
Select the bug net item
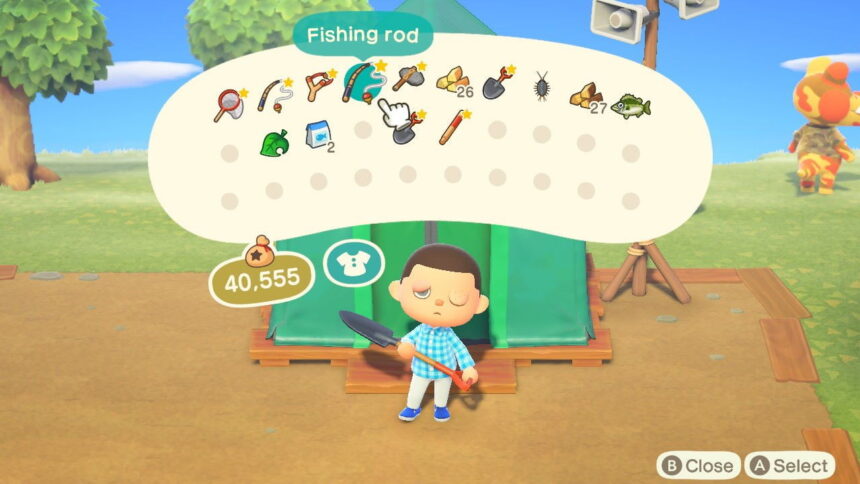[x=228, y=101]
